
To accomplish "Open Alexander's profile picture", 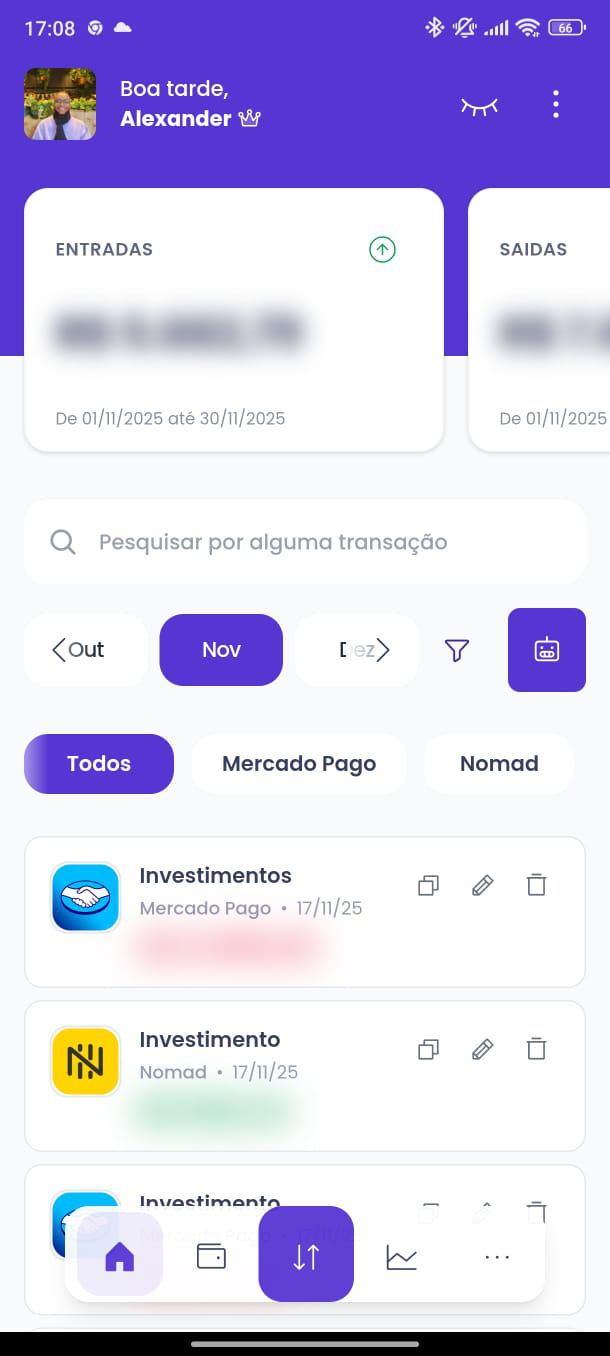I will 60,104.
